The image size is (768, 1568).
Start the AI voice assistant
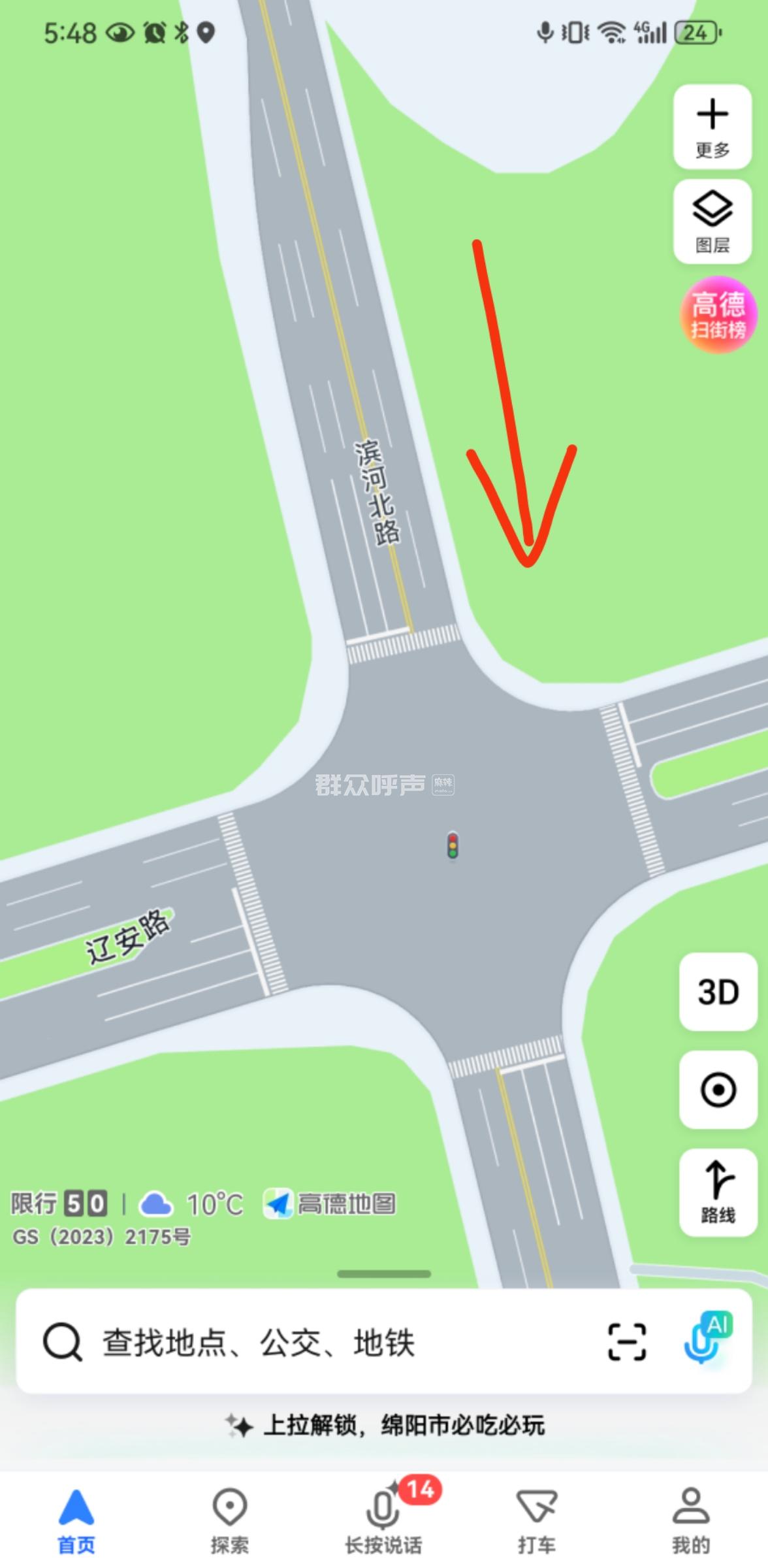[707, 1339]
